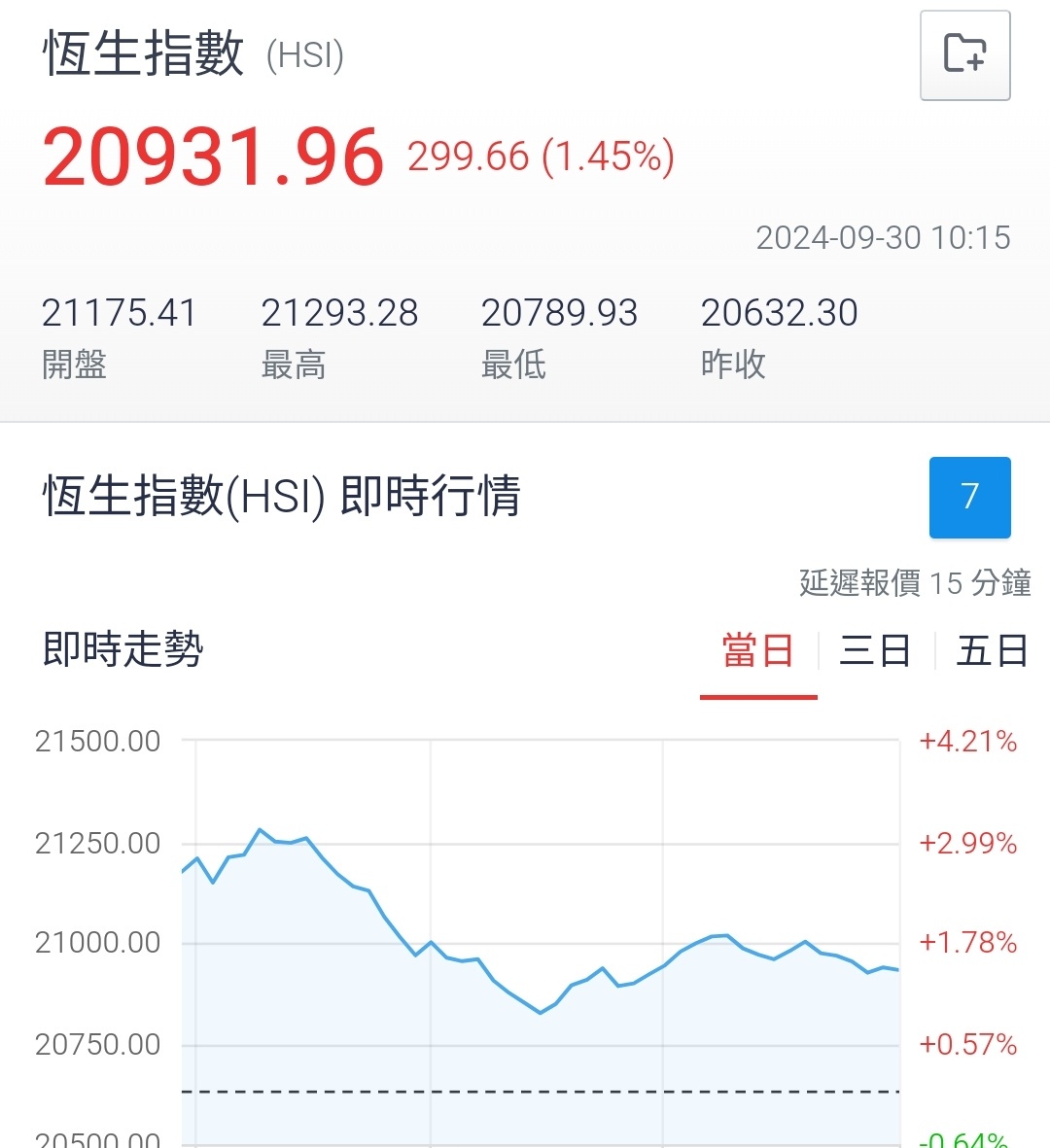The height and width of the screenshot is (1148, 1050).
Task: Tap the blue 7 button
Action: (969, 497)
